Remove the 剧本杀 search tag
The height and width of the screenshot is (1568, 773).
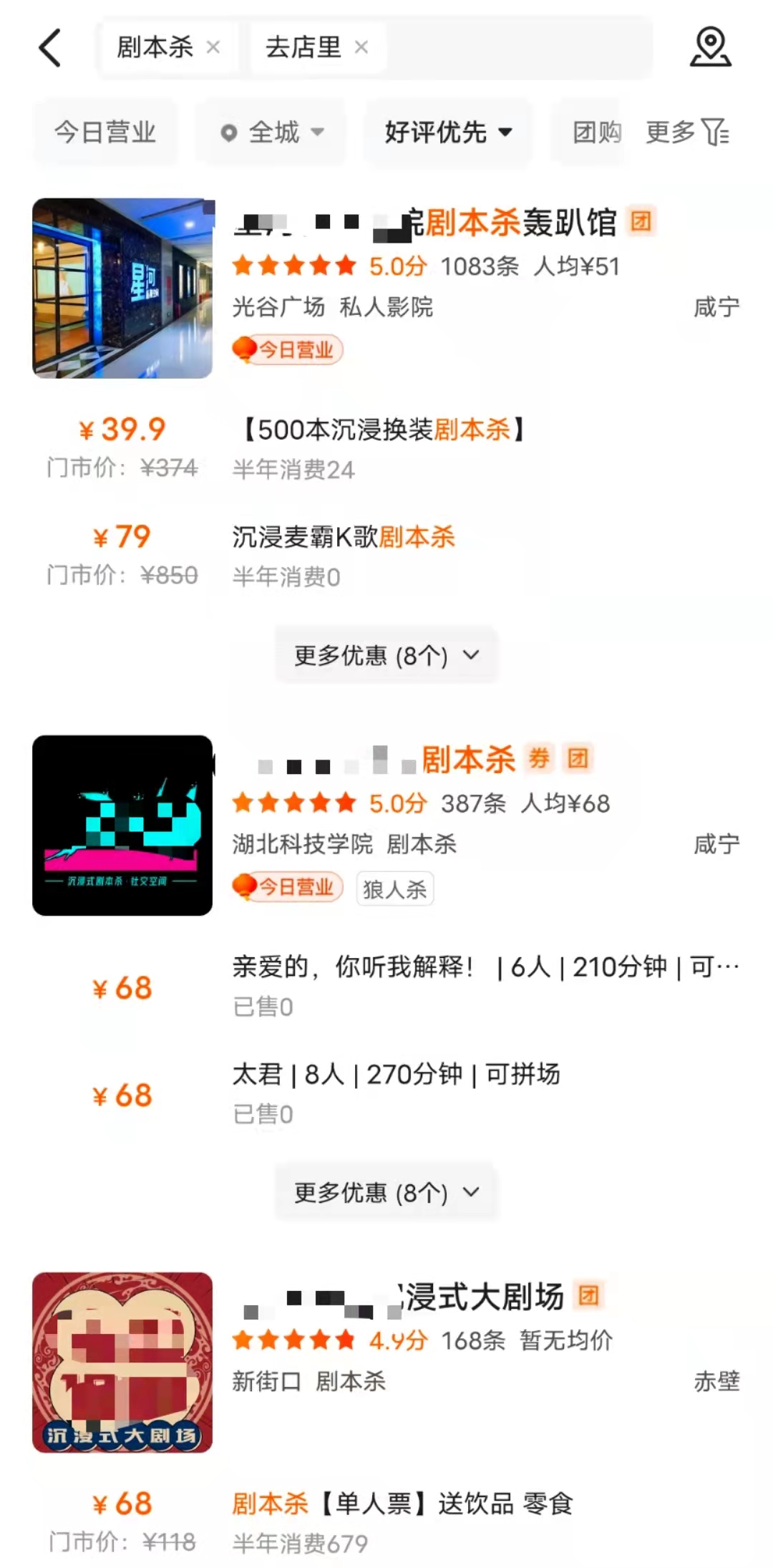point(213,47)
